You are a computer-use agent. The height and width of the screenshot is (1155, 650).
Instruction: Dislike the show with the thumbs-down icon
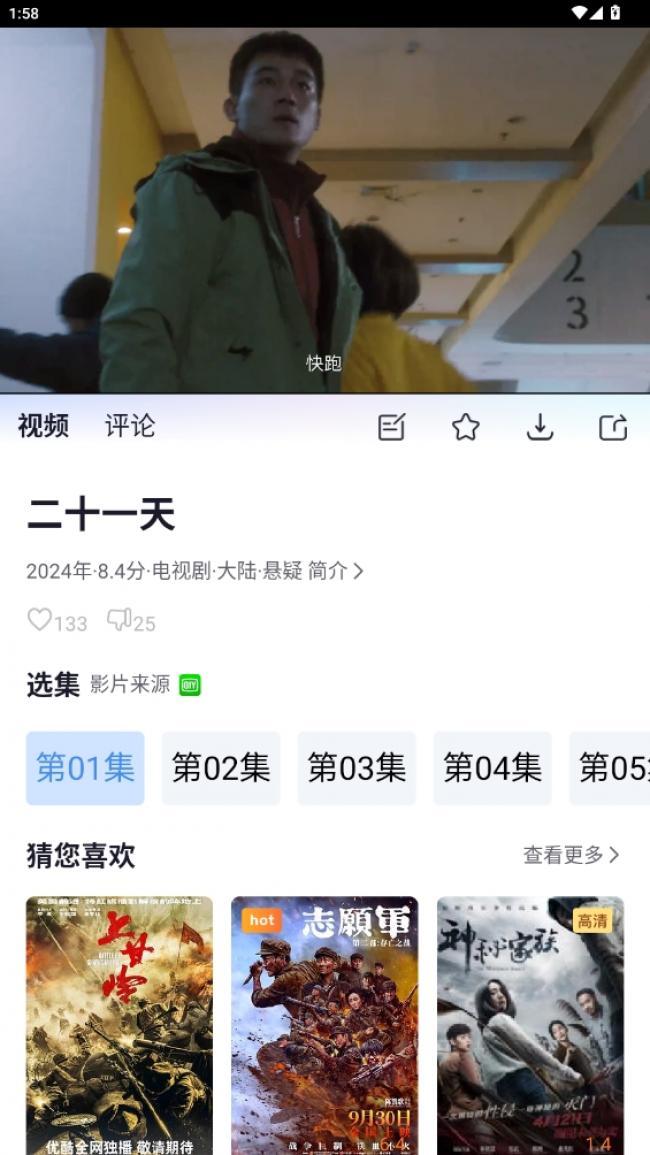119,621
